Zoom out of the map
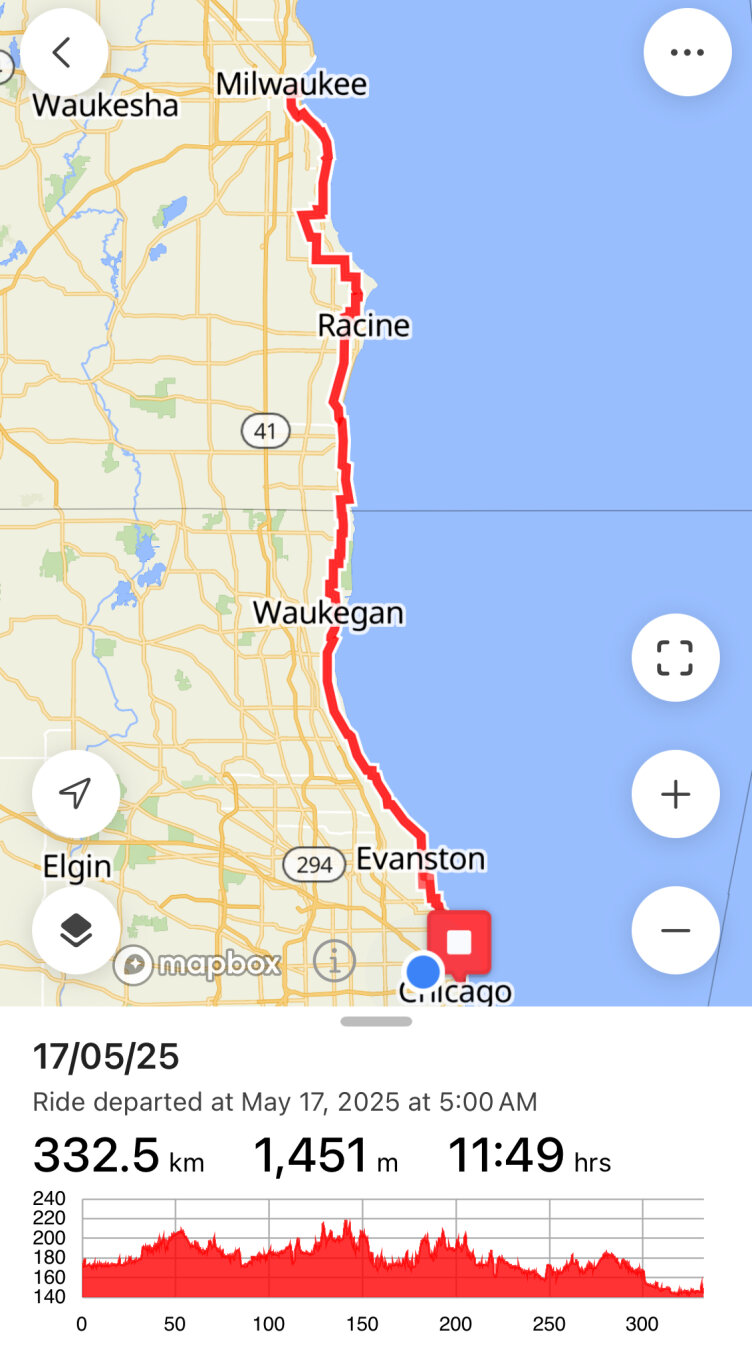The width and height of the screenshot is (752, 1350). tap(675, 930)
